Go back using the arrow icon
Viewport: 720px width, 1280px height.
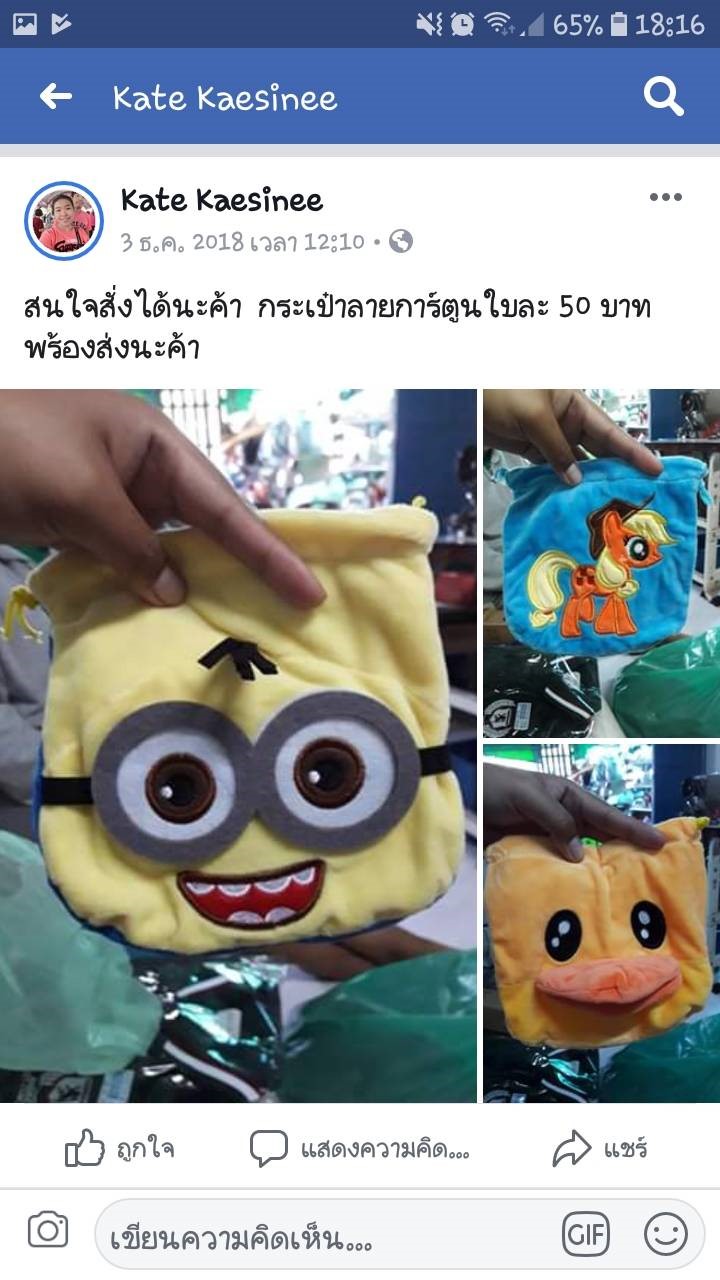click(55, 97)
